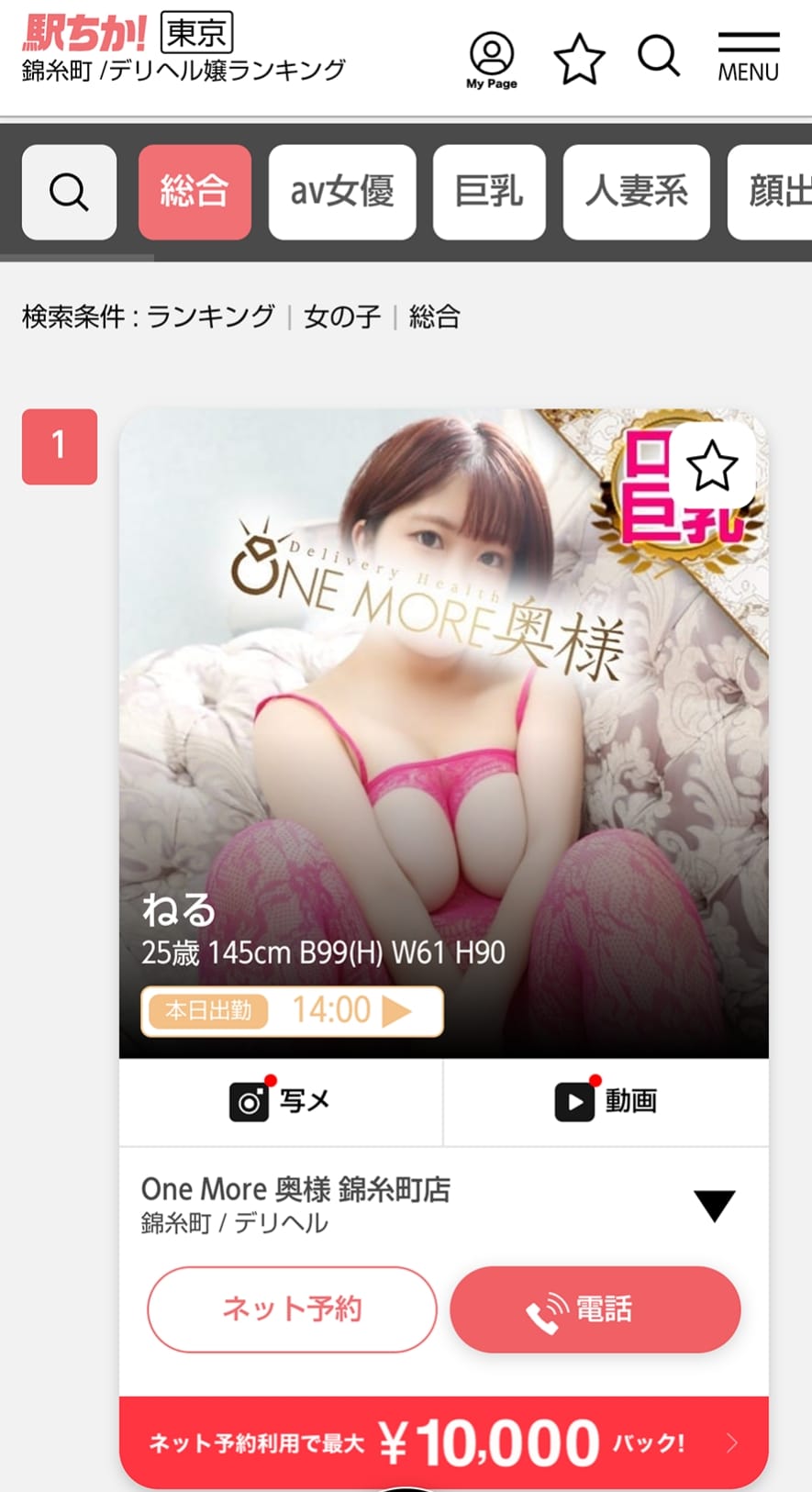Tap ネット予約 button

[292, 1309]
